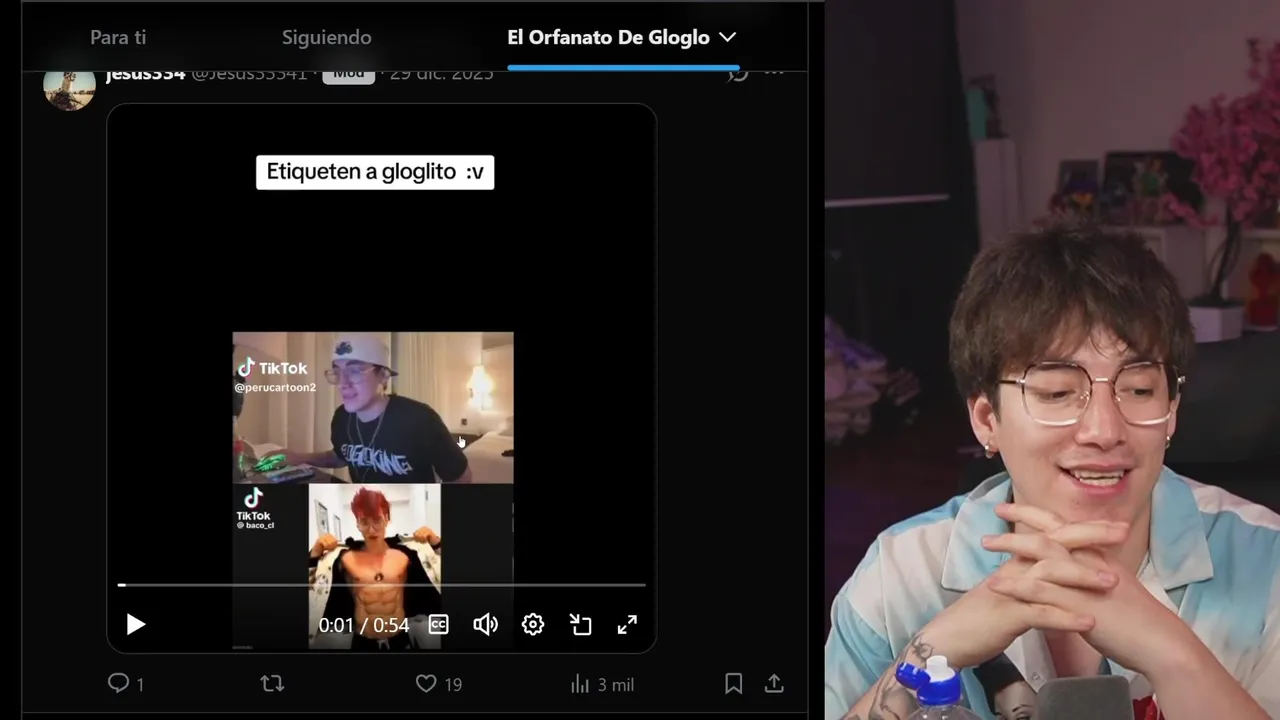Mute the video sound

click(485, 625)
